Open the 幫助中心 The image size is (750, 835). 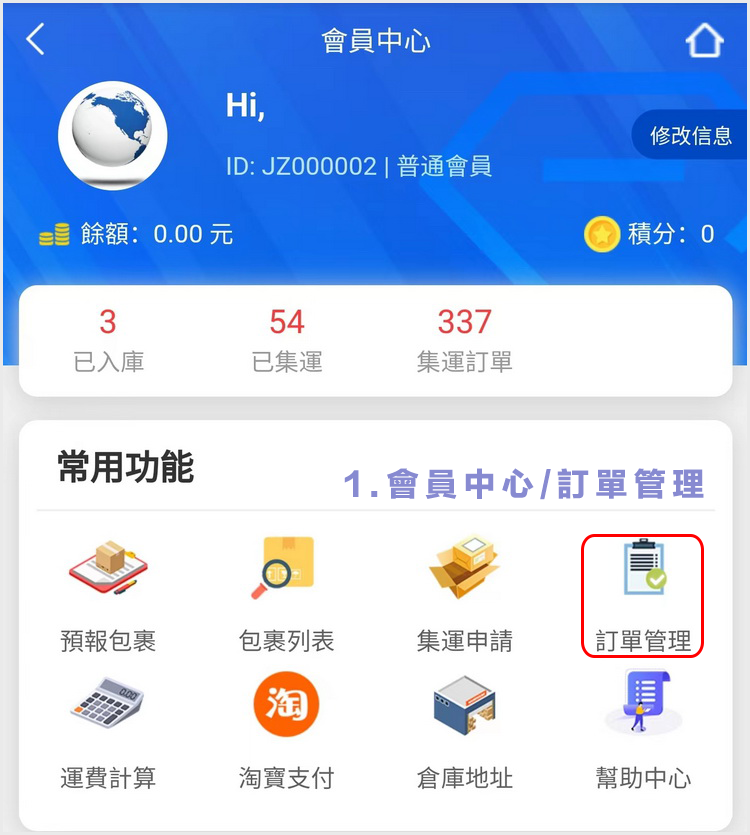coord(643,733)
